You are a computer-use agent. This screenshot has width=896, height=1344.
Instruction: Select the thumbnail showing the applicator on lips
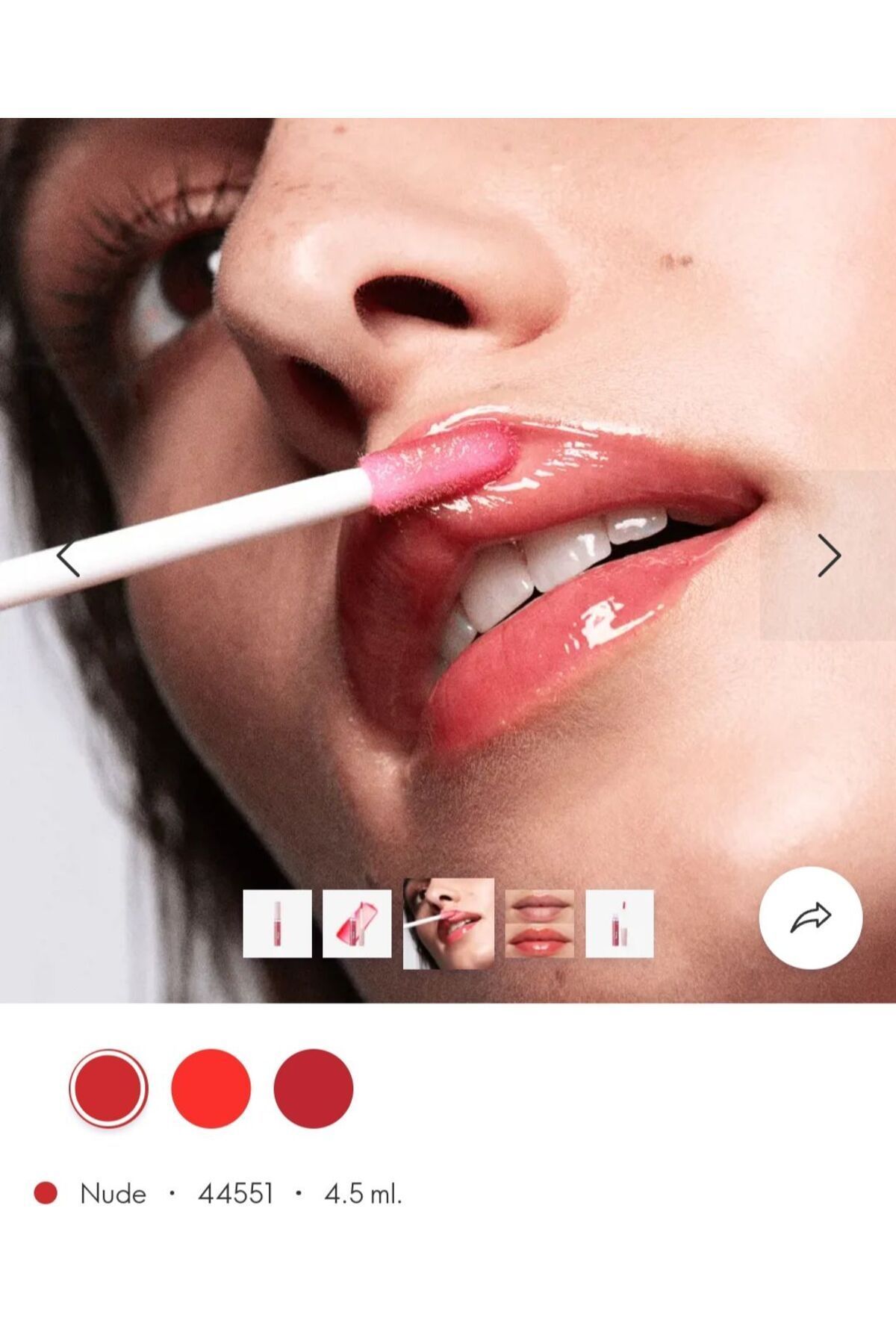click(x=448, y=924)
